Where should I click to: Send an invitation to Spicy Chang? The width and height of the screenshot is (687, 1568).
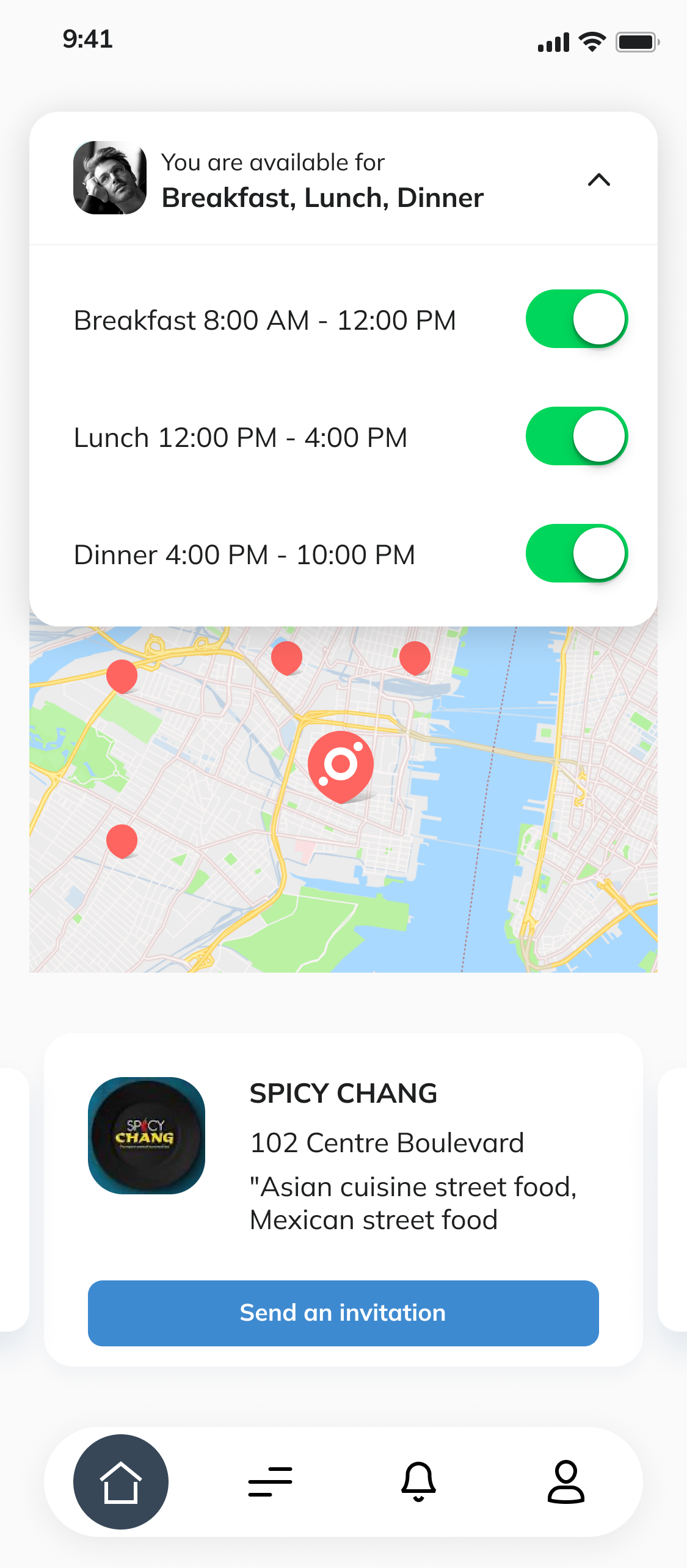pos(343,1313)
